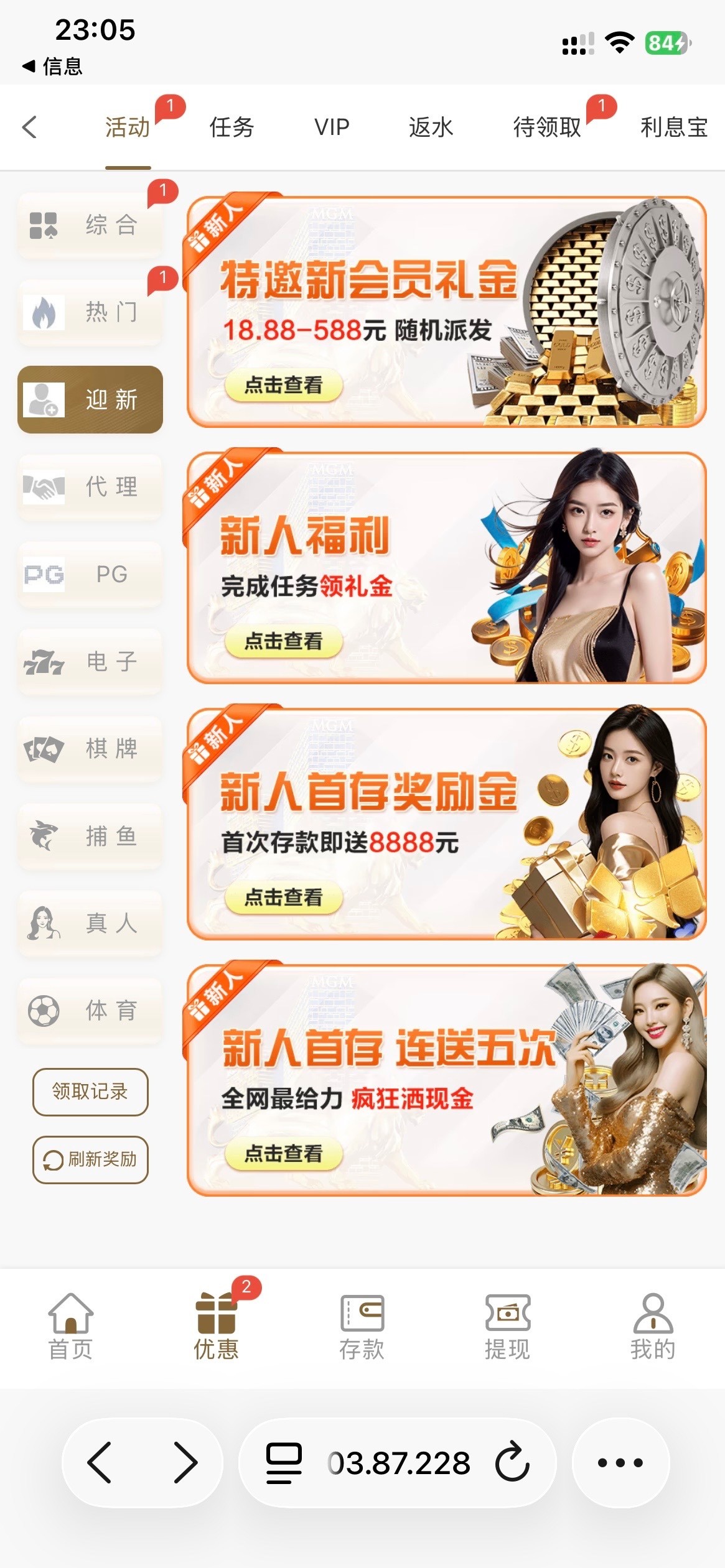Open the VIP tab

(x=332, y=128)
